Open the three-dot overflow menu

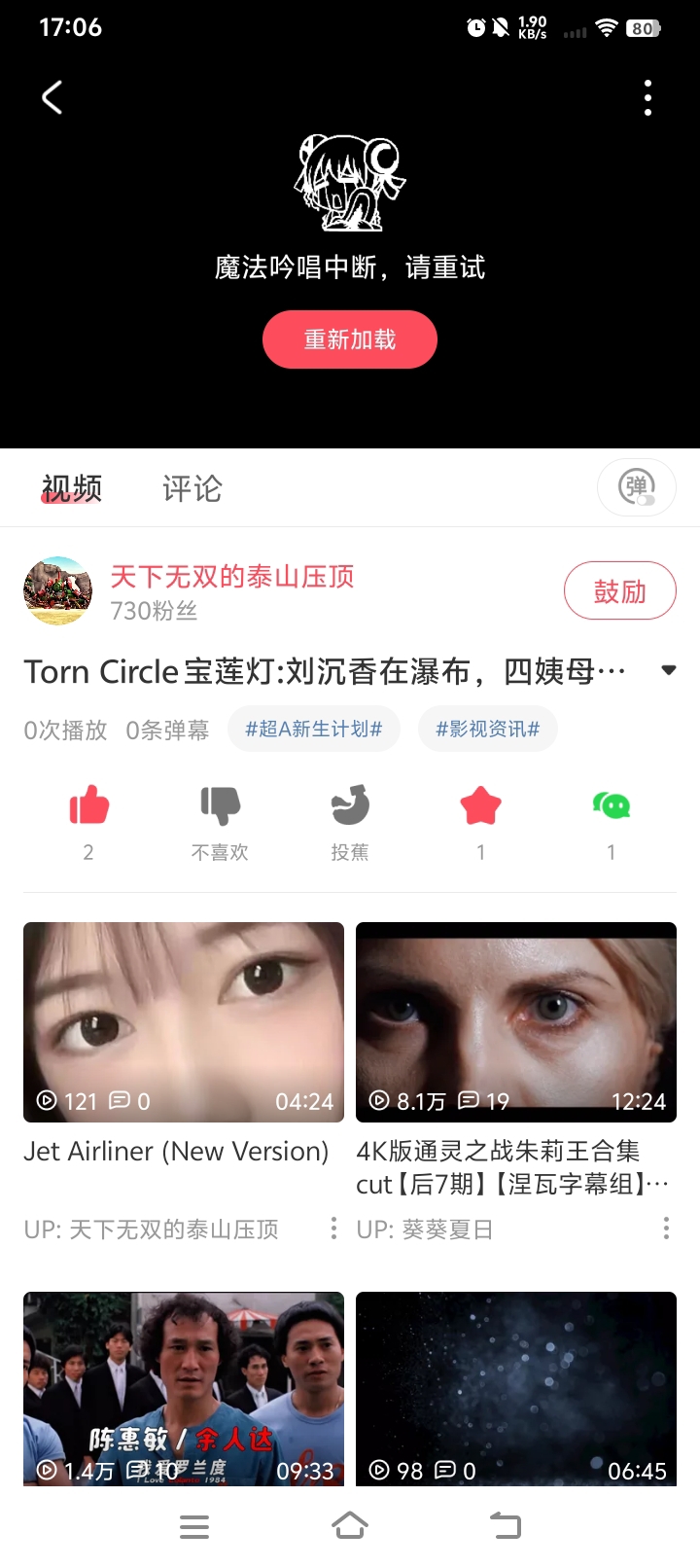647,98
